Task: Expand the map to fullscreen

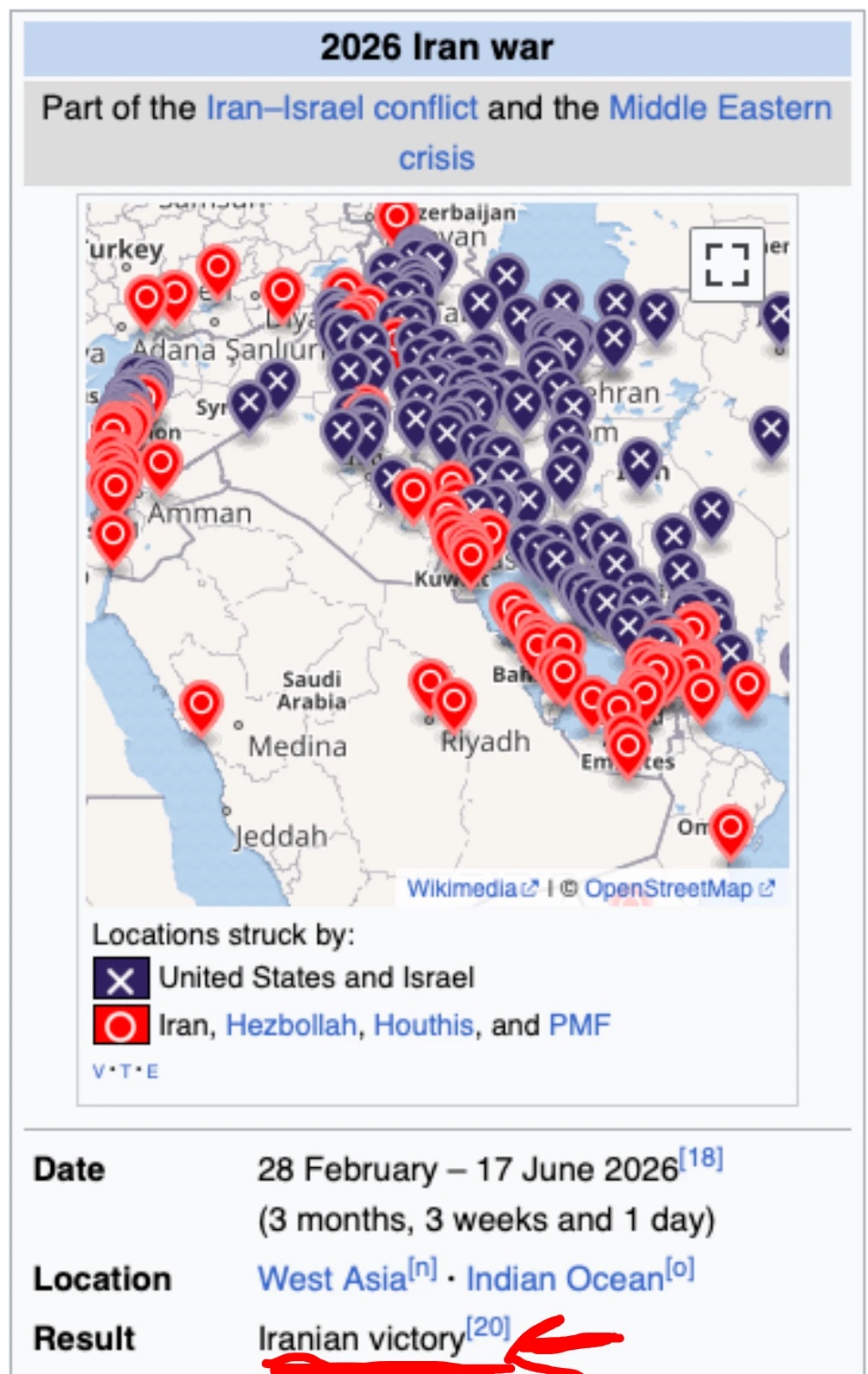Action: pos(727,264)
